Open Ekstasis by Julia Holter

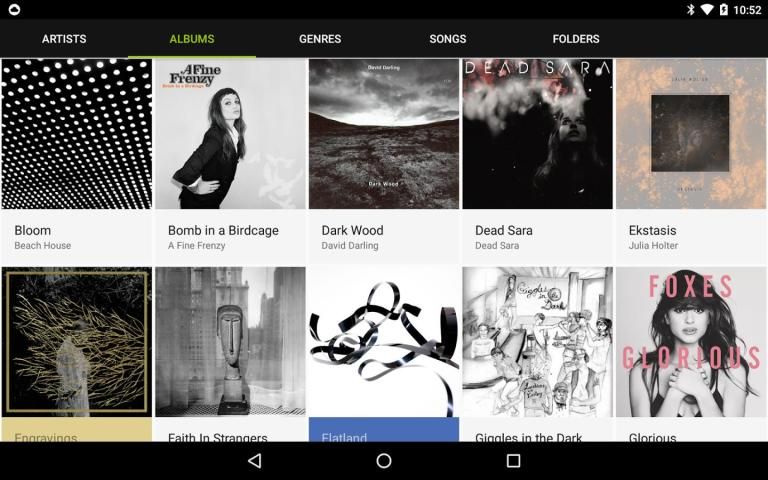point(690,150)
